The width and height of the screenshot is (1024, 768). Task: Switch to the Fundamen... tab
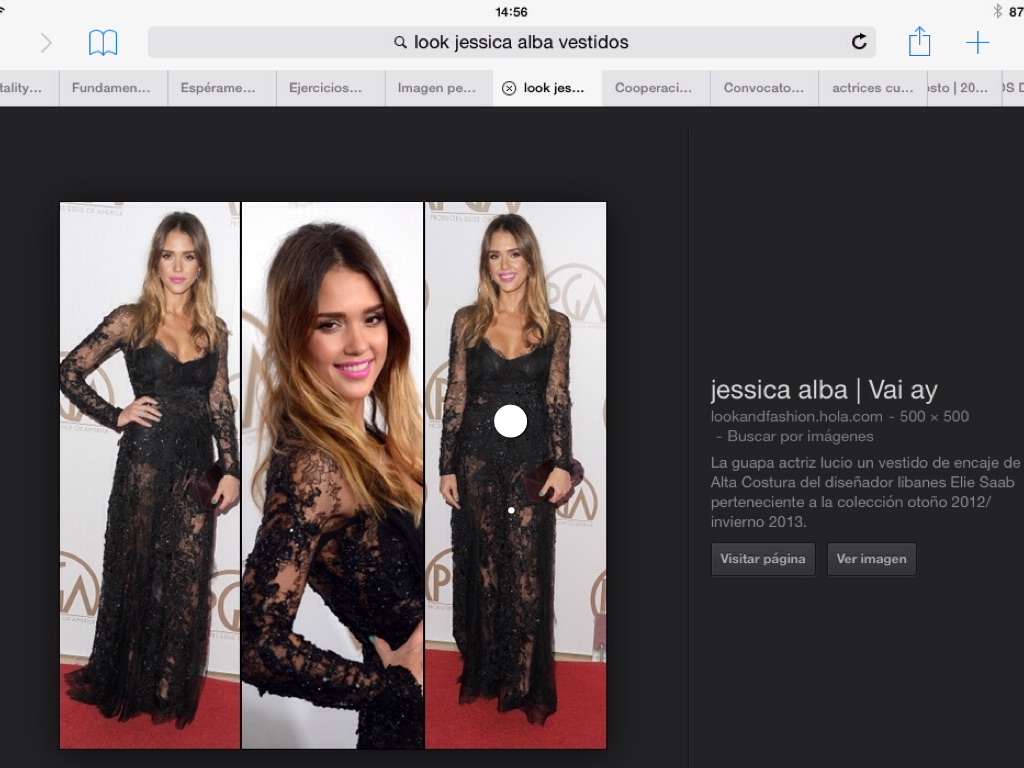111,88
